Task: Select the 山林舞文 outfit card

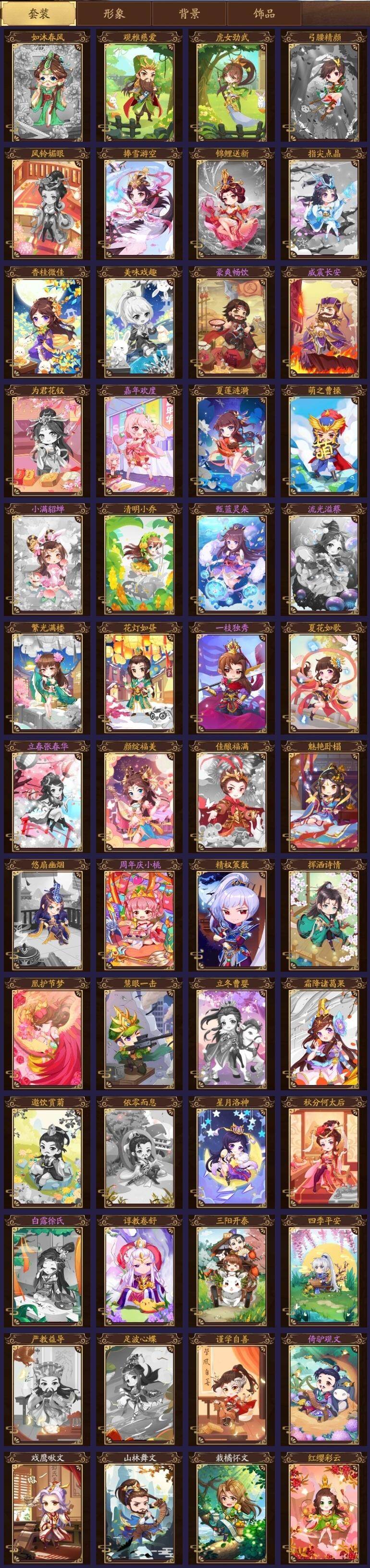Action: tap(139, 1509)
